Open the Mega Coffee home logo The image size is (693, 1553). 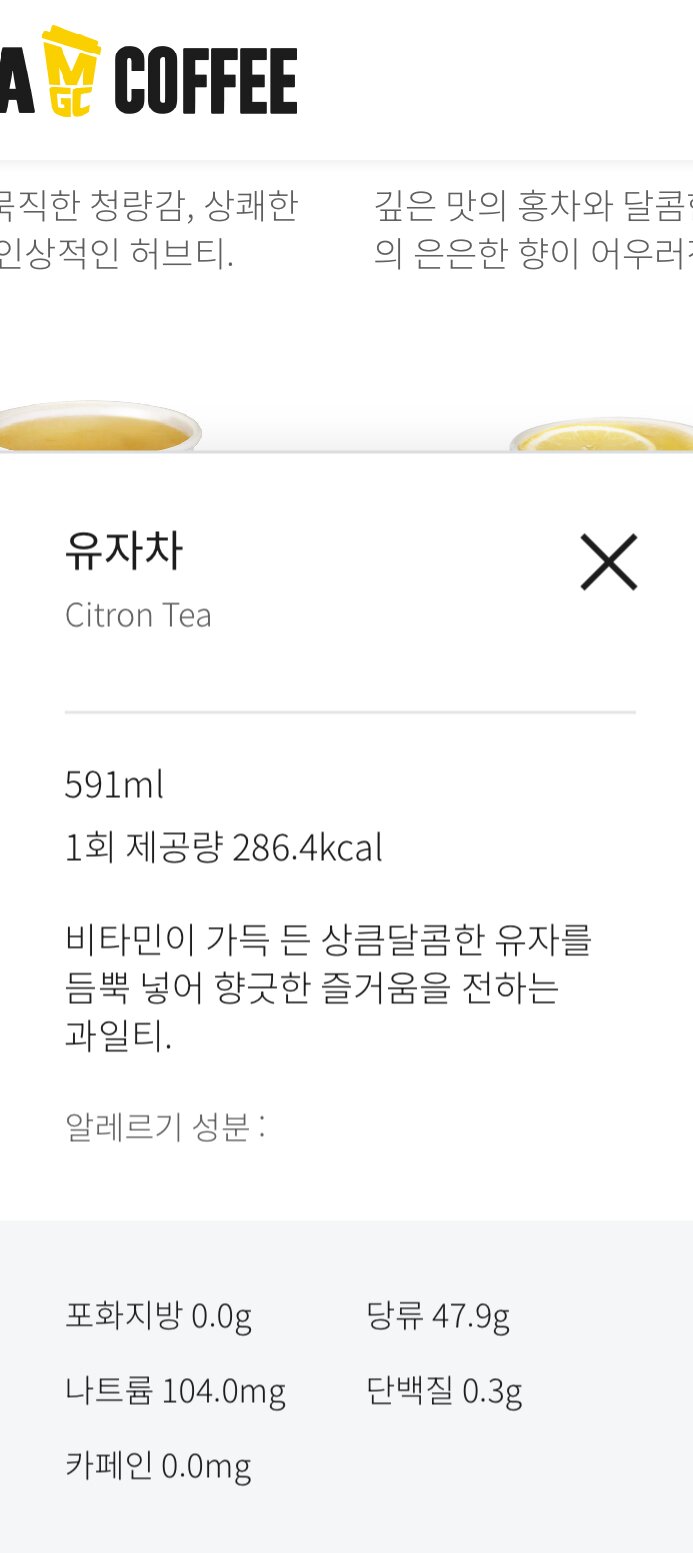(150, 78)
